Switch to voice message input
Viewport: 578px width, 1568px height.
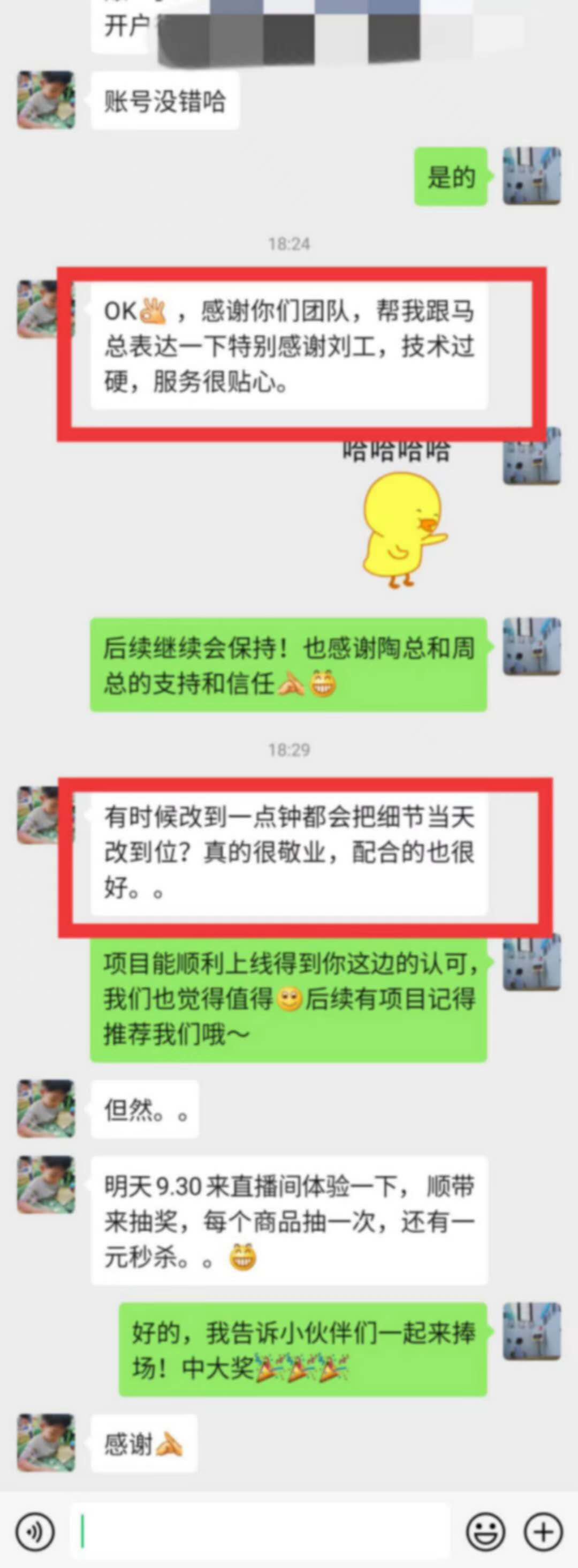[35, 1532]
